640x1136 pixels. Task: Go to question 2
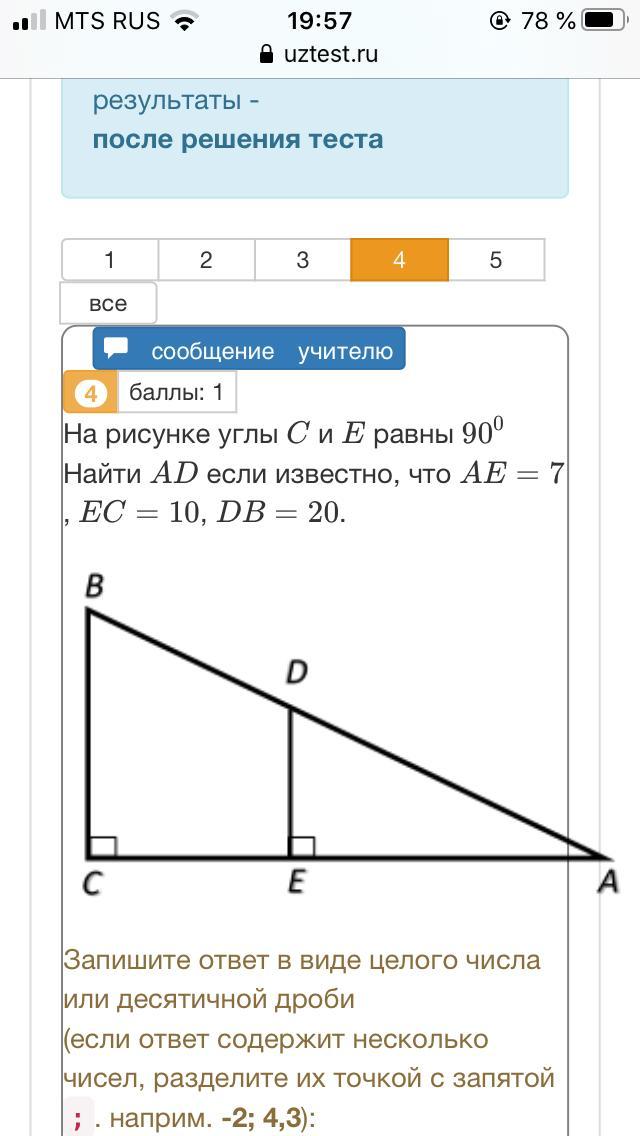(206, 259)
